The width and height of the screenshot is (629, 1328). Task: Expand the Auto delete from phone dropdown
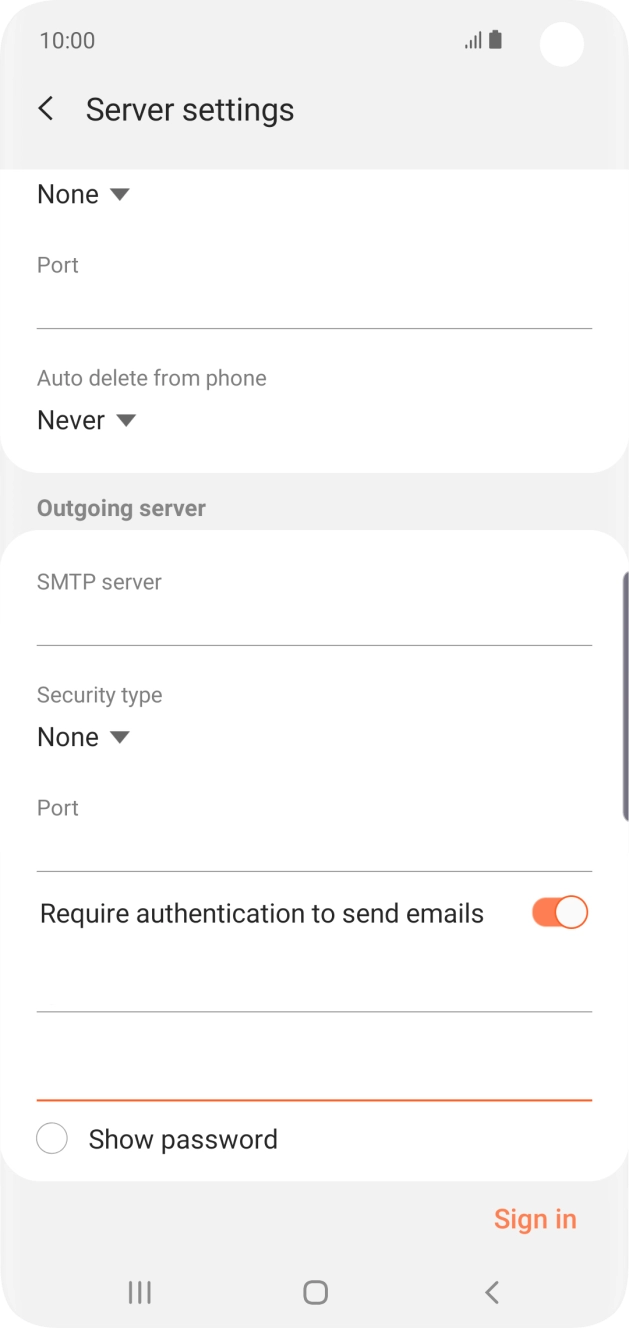[x=86, y=420]
